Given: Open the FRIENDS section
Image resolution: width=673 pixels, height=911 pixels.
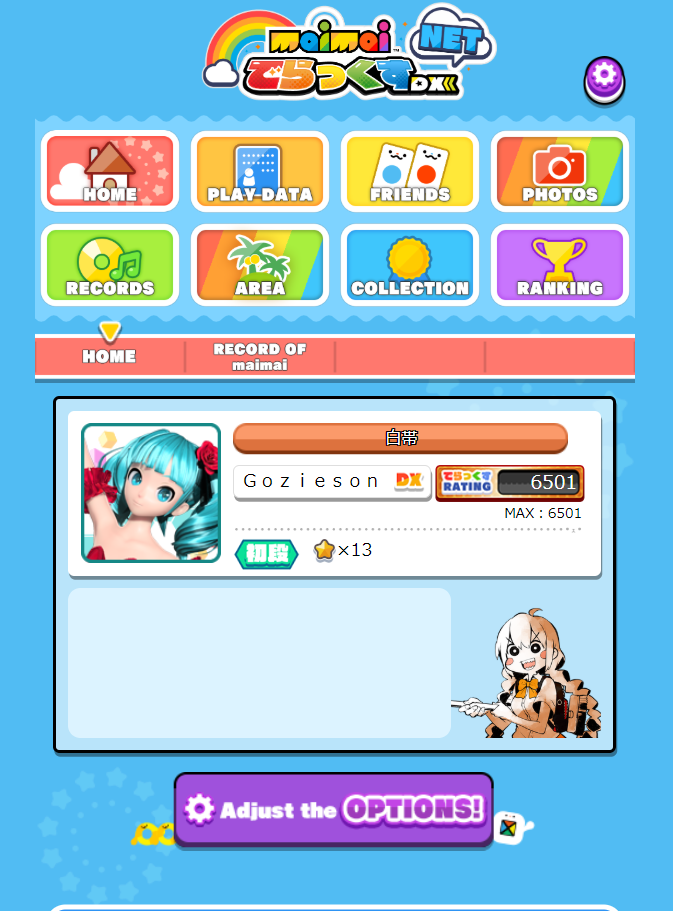Looking at the screenshot, I should click(410, 171).
